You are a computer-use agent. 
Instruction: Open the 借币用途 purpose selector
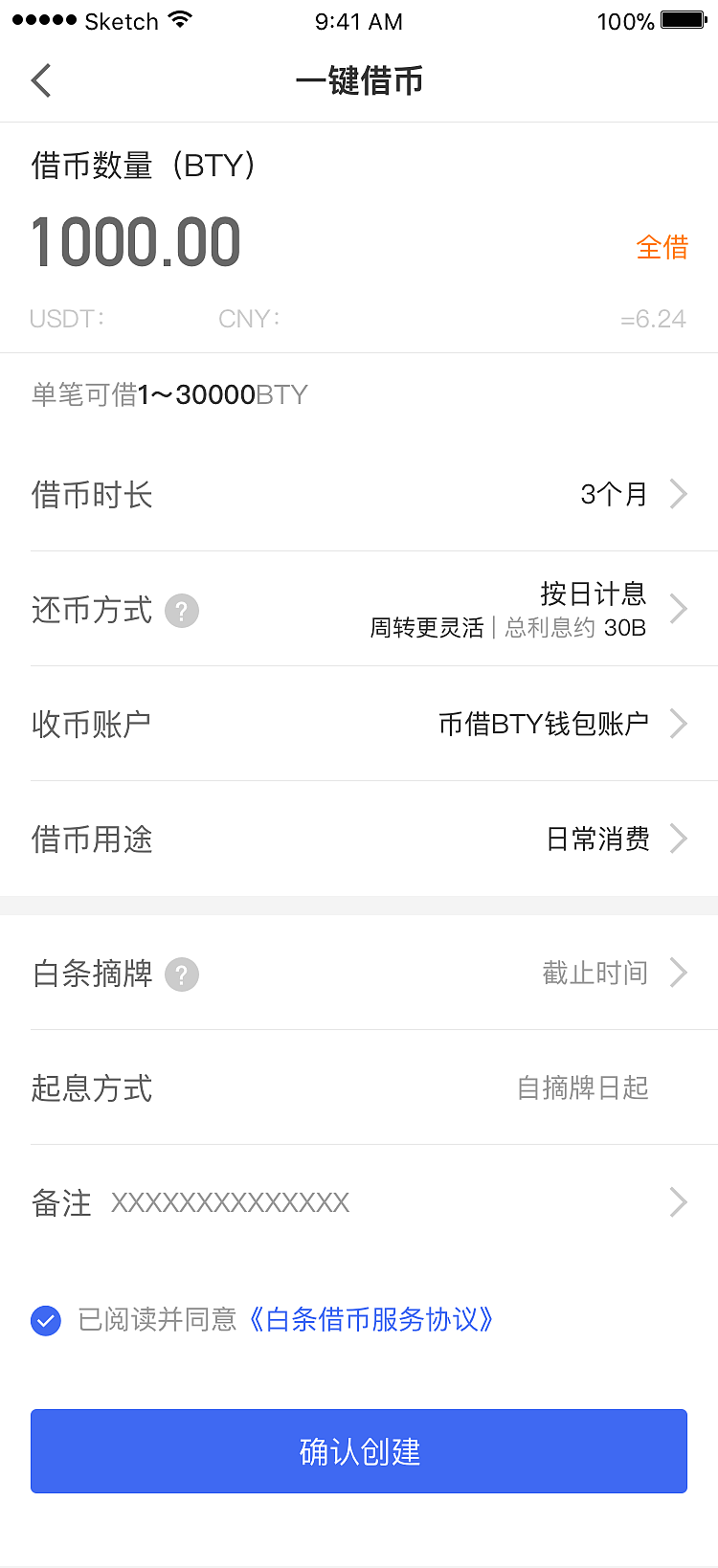click(679, 840)
